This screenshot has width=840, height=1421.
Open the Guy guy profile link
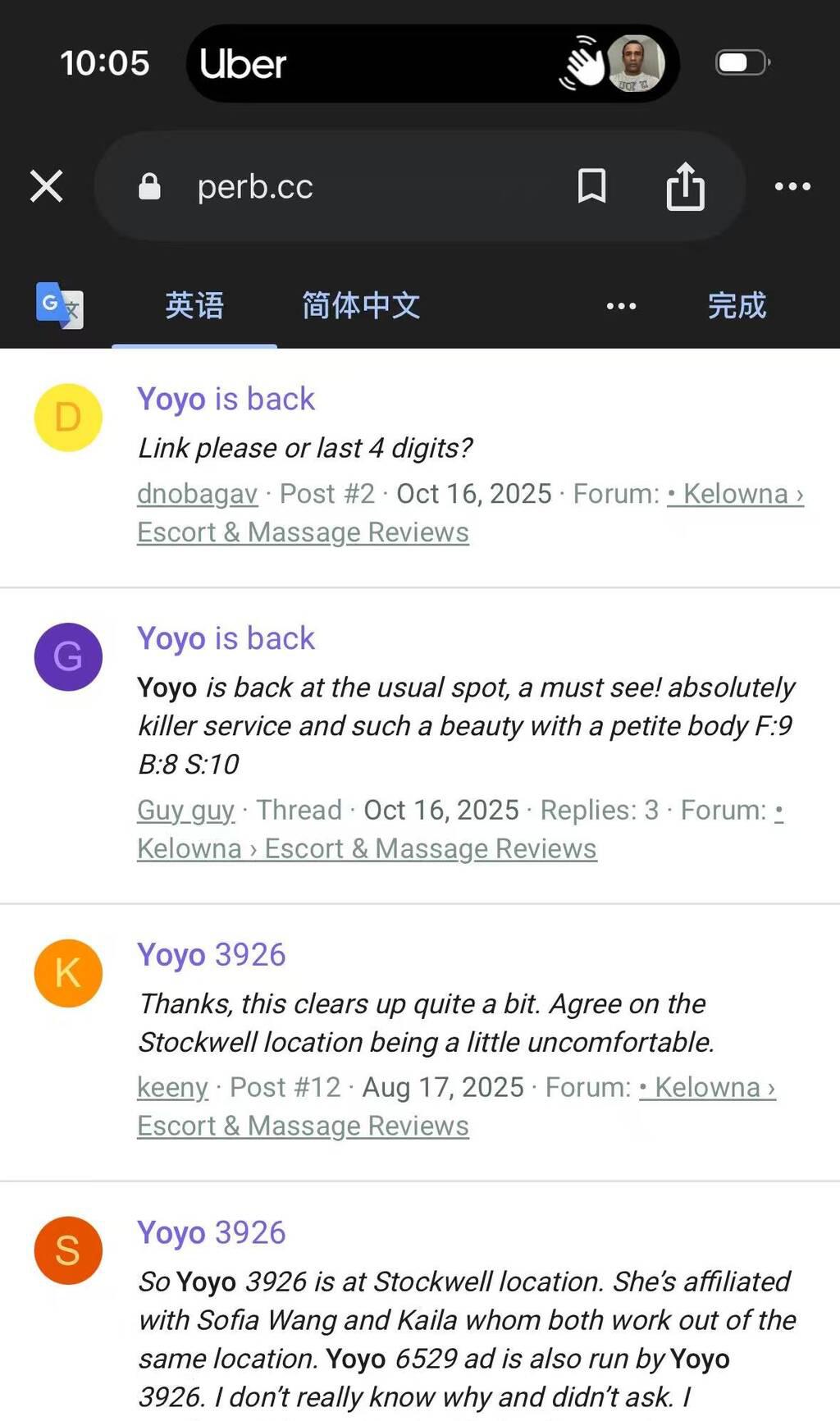pos(185,811)
